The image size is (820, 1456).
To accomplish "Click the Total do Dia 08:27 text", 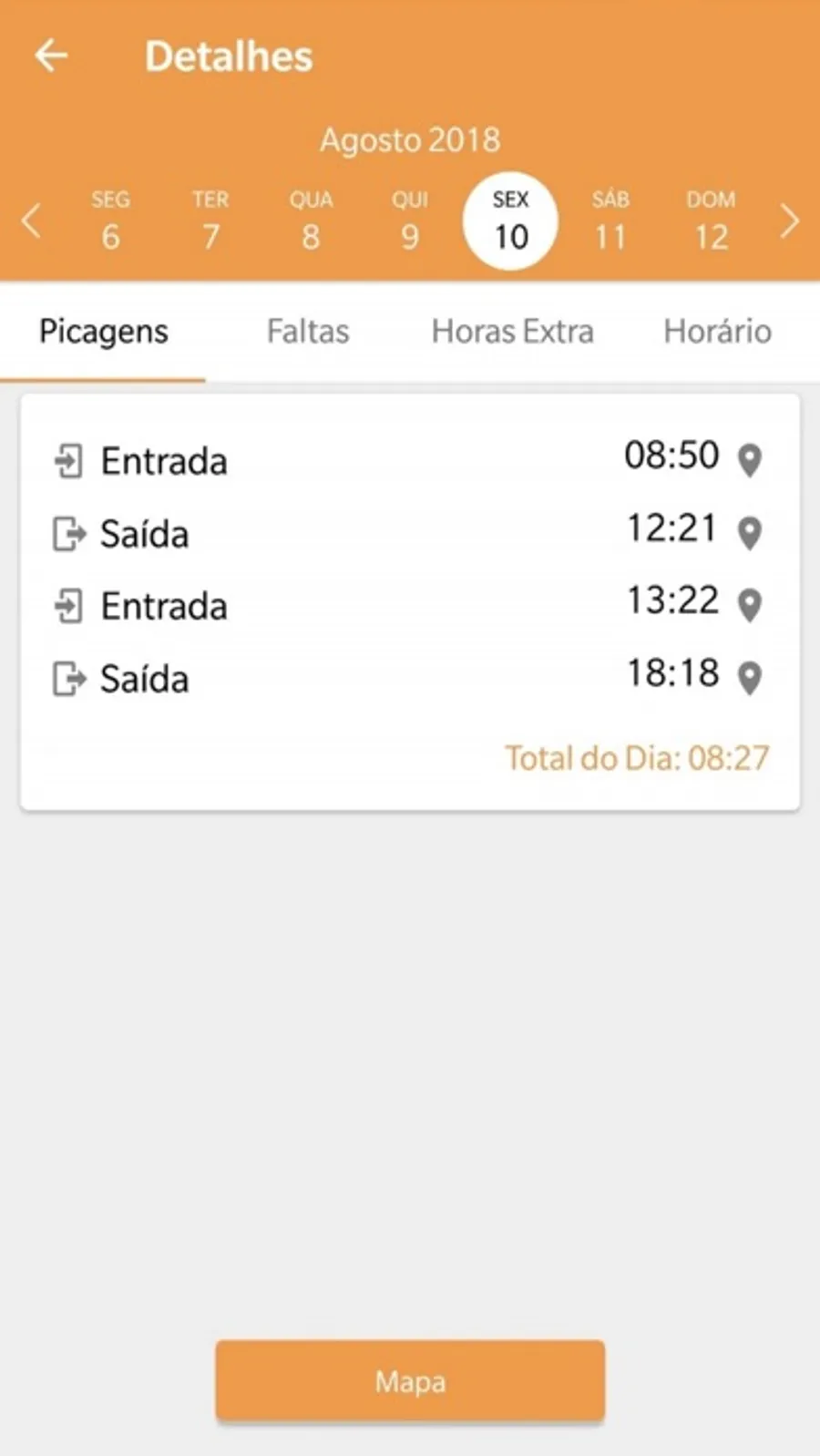I will [x=637, y=757].
